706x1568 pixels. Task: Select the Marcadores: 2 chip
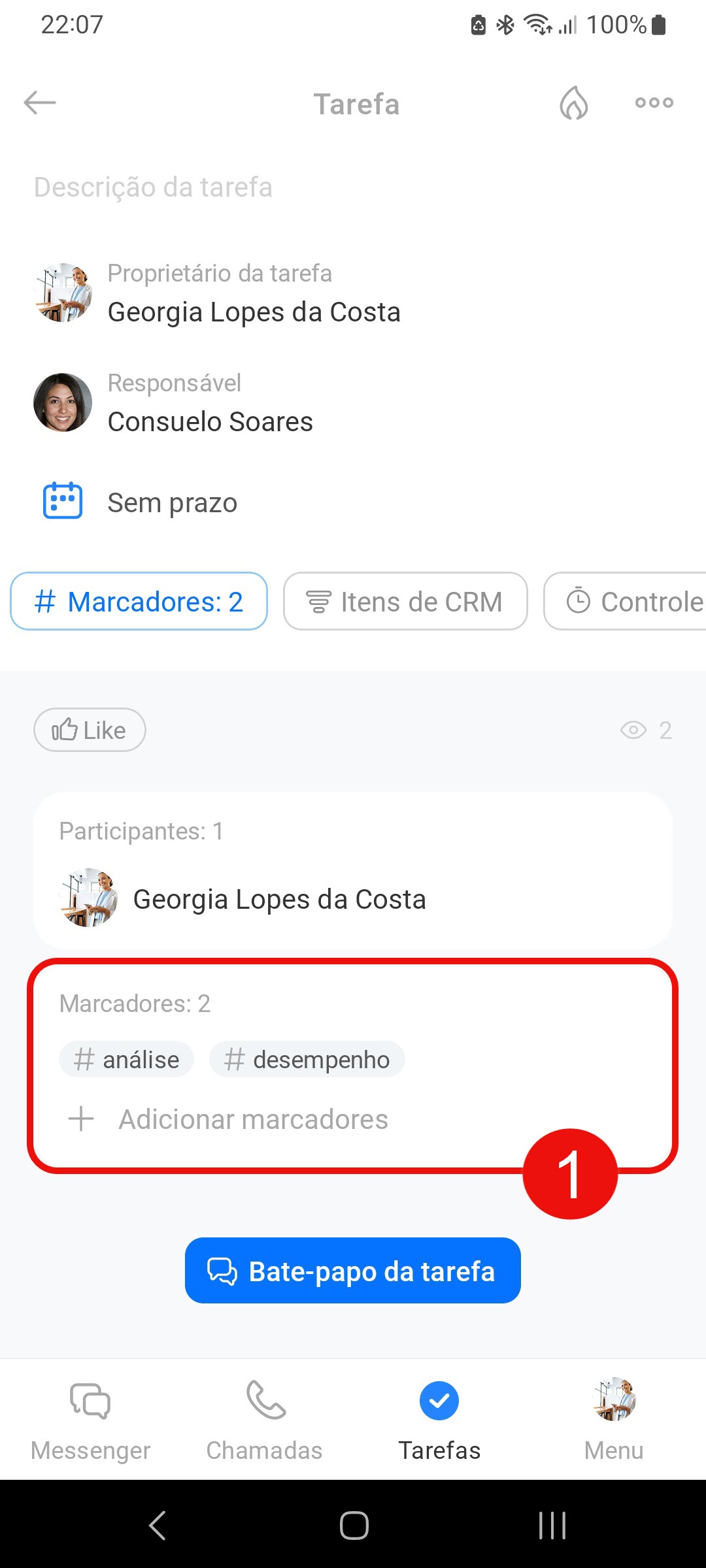coord(139,602)
